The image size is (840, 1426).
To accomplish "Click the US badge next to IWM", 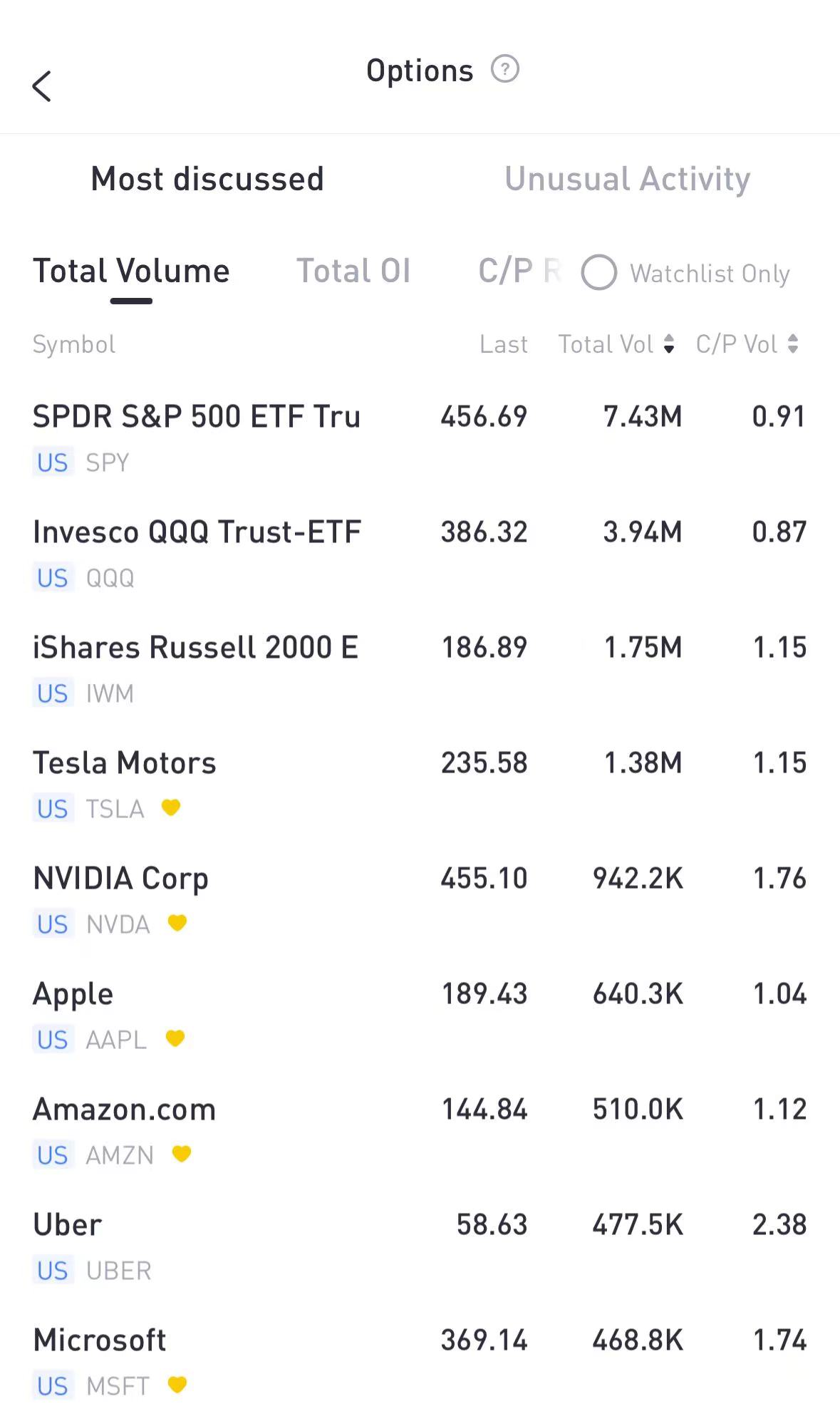I will 52,692.
